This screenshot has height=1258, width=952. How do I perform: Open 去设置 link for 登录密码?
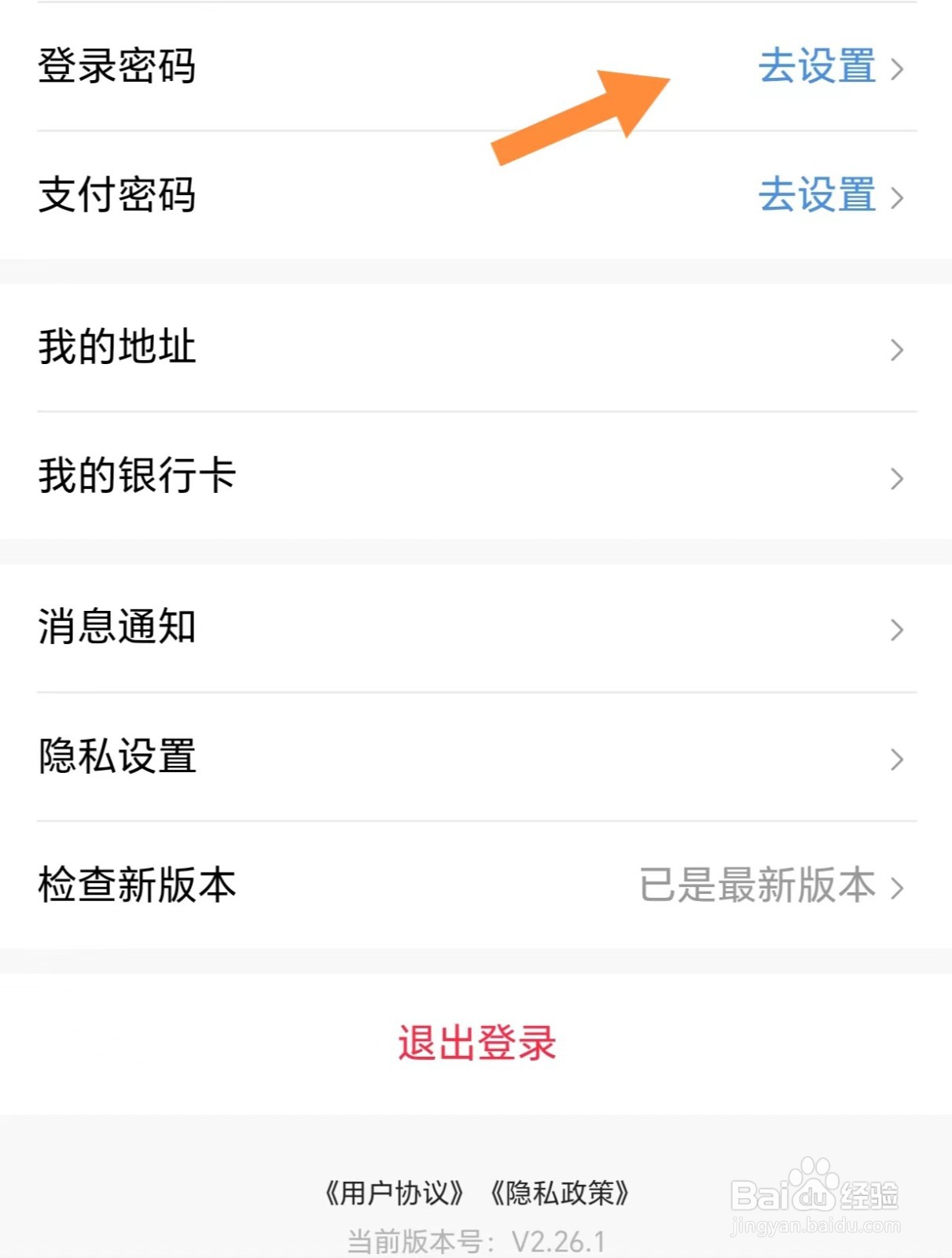(x=816, y=69)
